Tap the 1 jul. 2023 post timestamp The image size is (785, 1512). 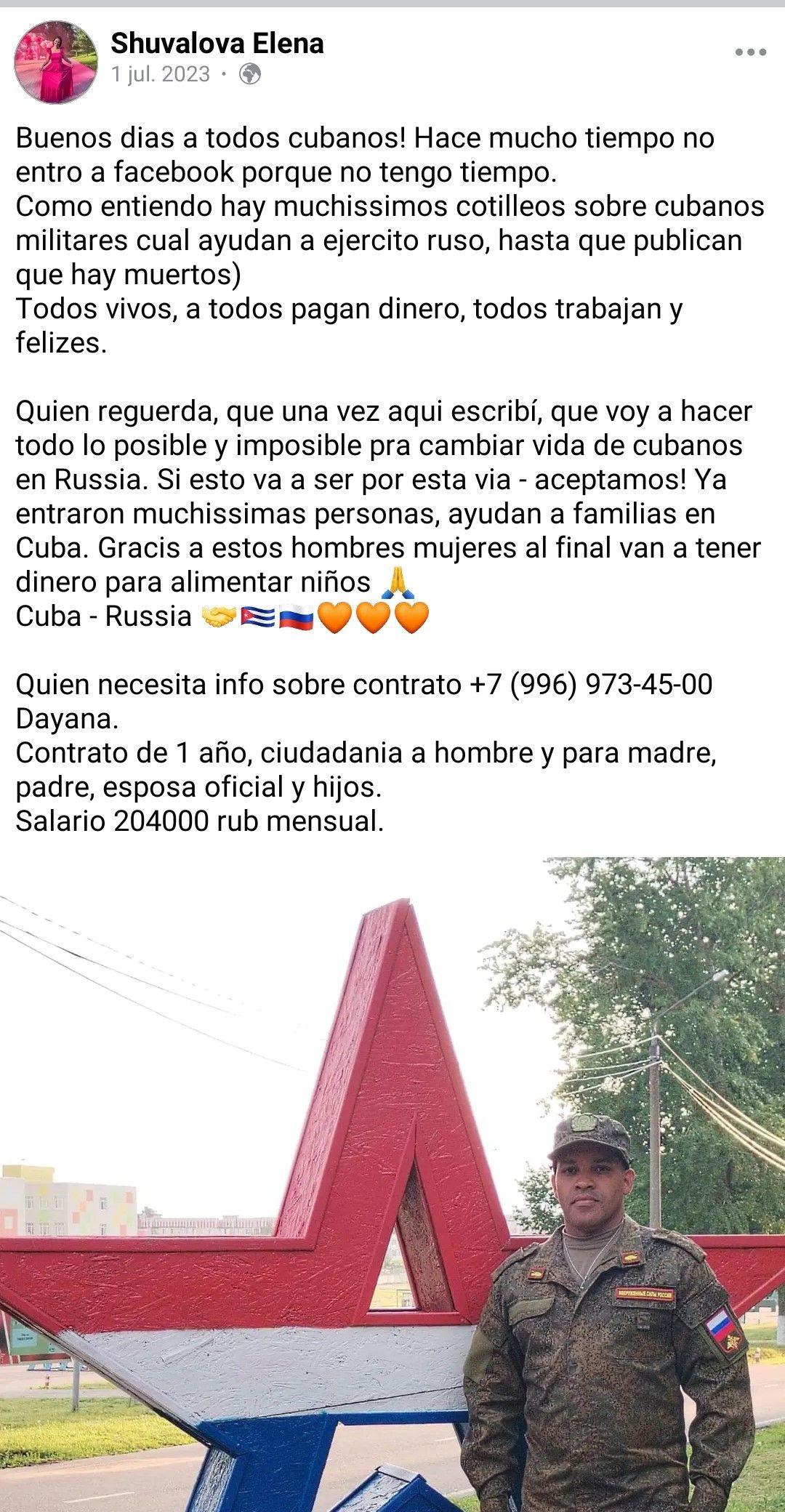tap(160, 74)
